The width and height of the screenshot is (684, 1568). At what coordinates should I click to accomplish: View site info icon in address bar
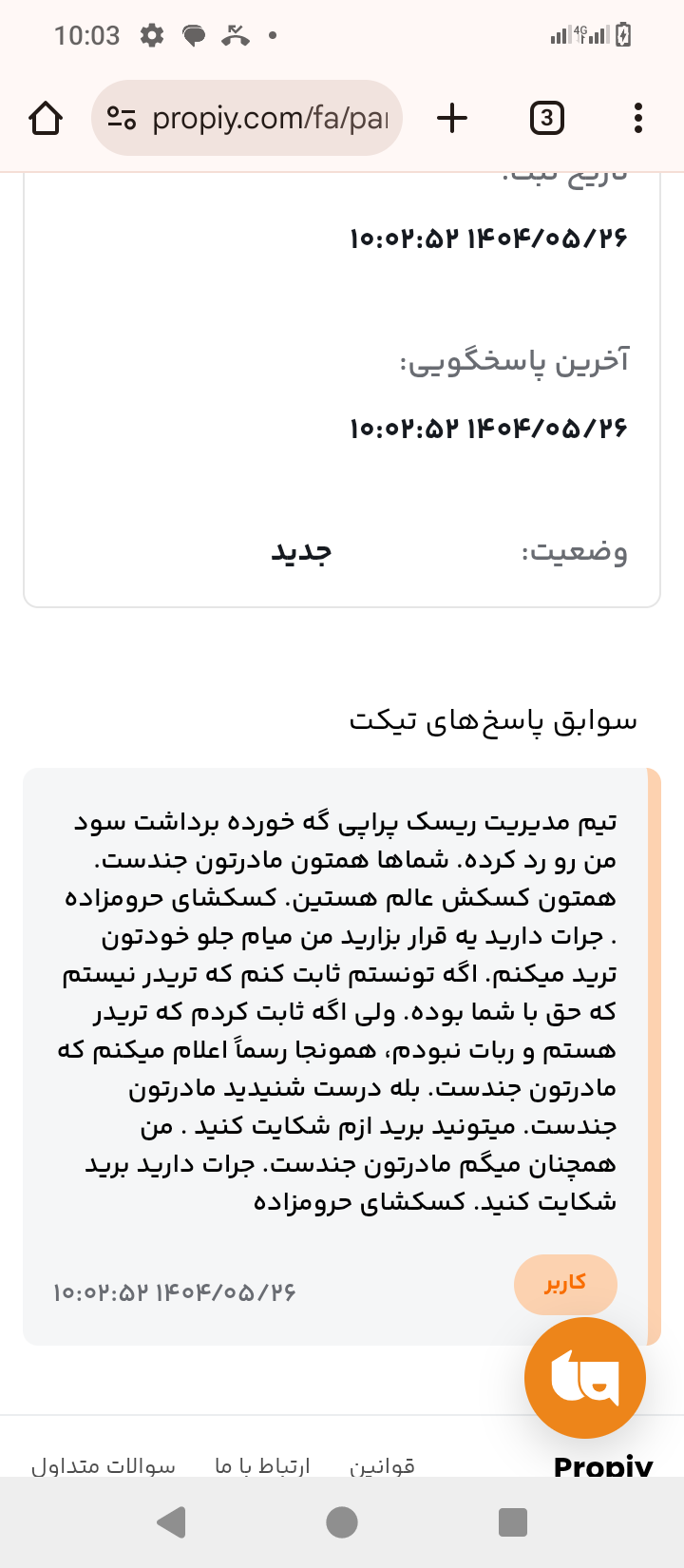coord(122,119)
